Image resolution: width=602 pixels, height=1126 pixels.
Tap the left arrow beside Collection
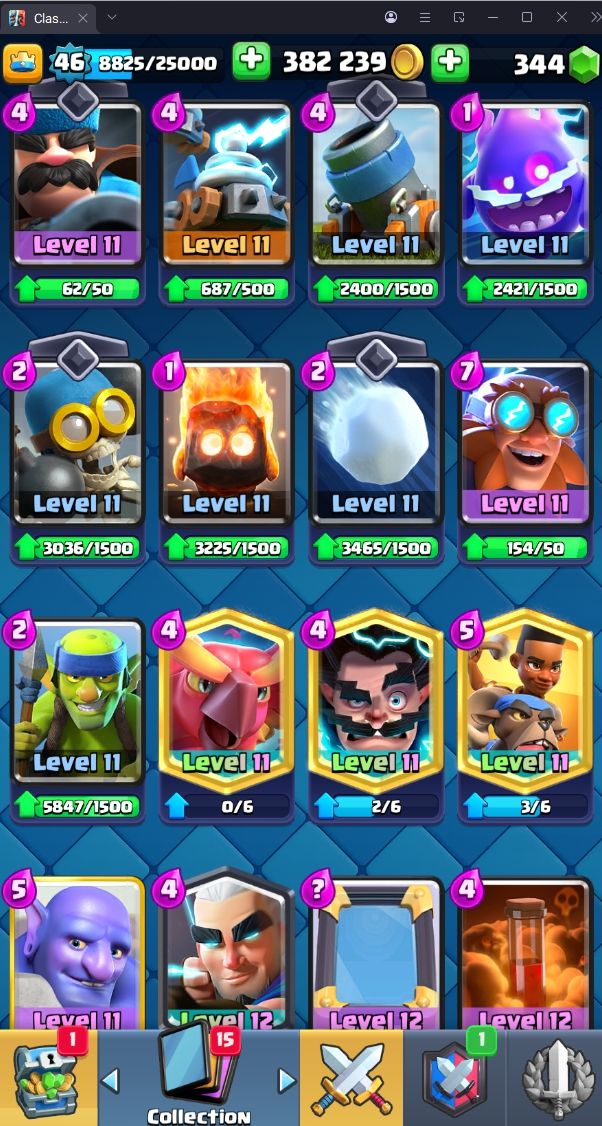pos(111,1080)
